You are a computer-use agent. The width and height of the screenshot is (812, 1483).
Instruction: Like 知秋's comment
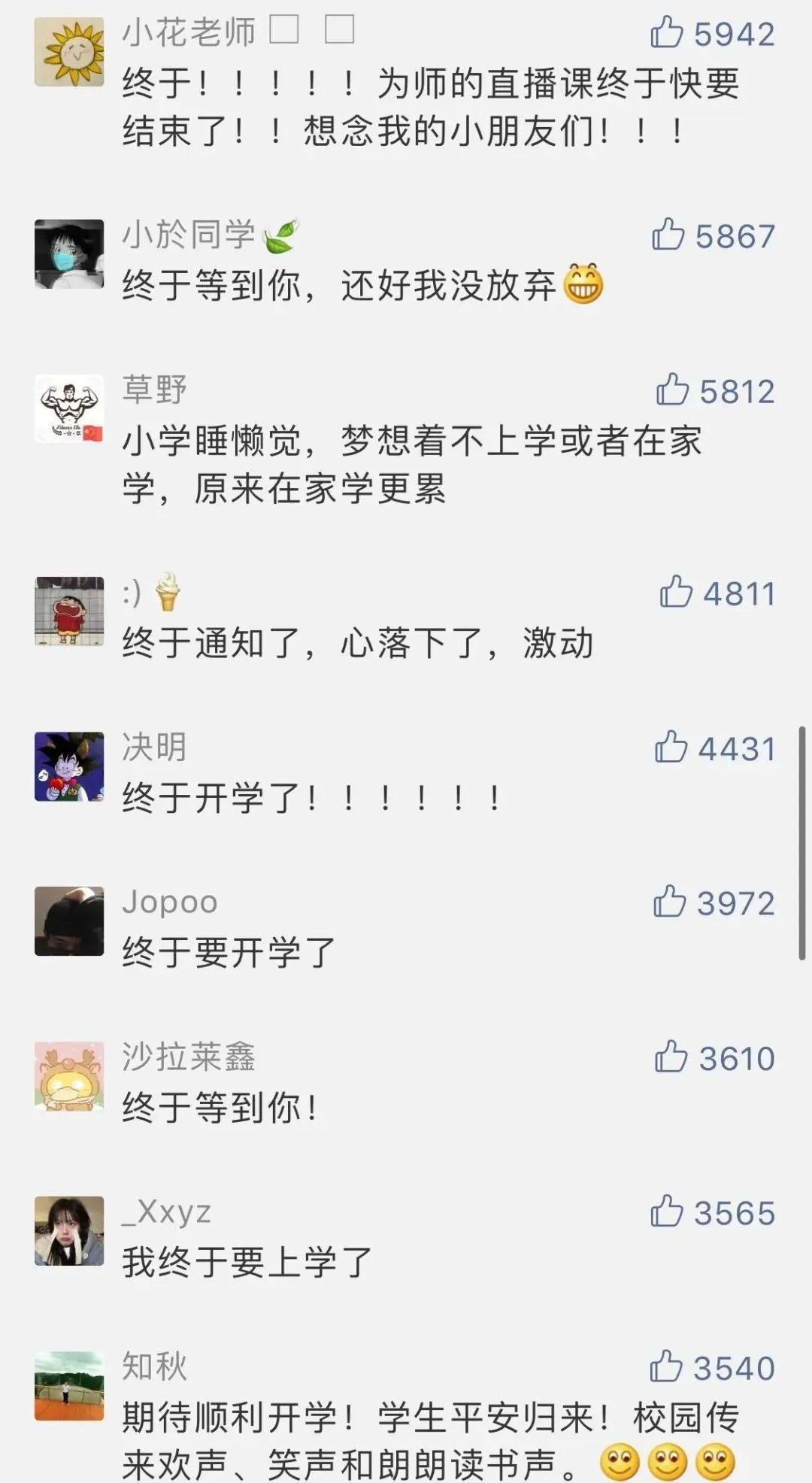(x=666, y=1366)
